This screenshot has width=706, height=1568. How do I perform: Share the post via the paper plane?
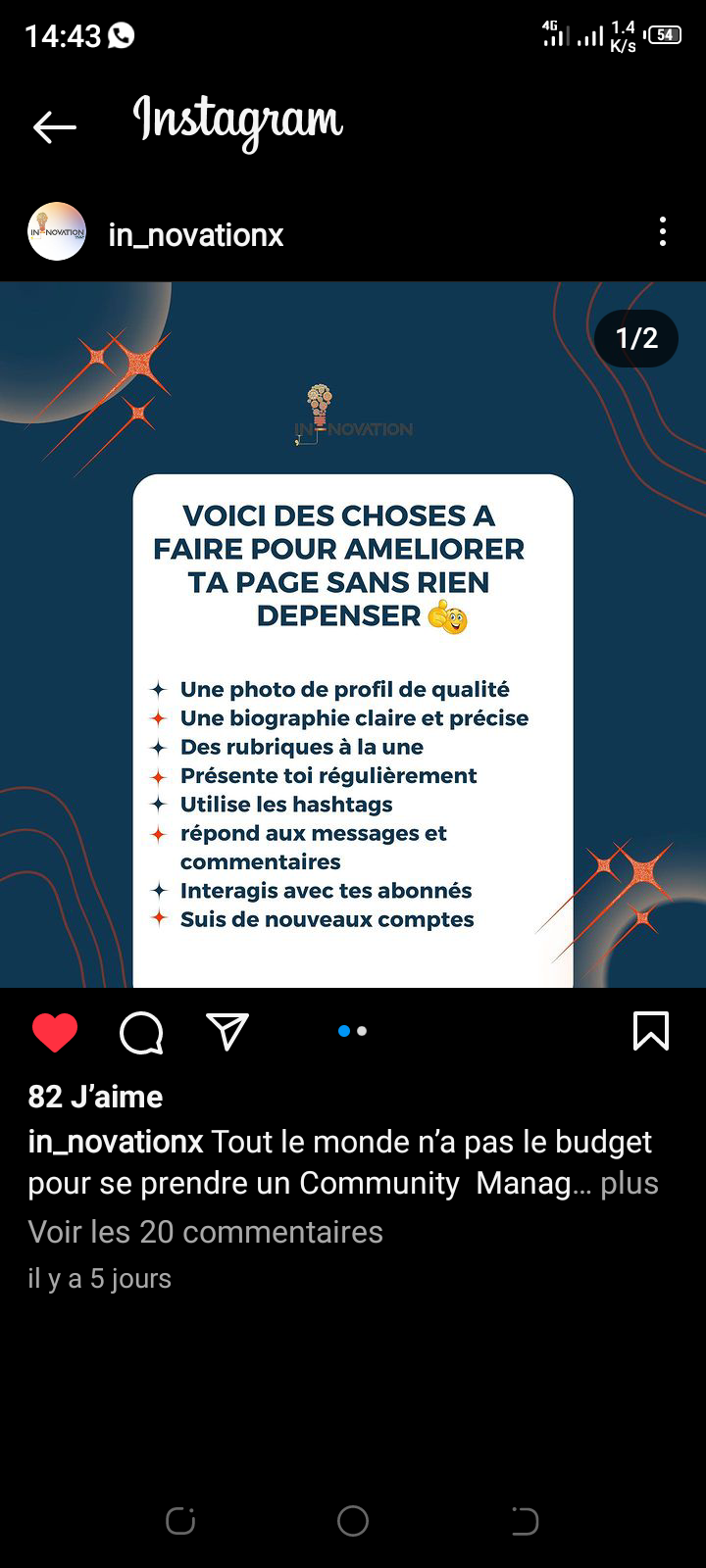[x=227, y=1032]
